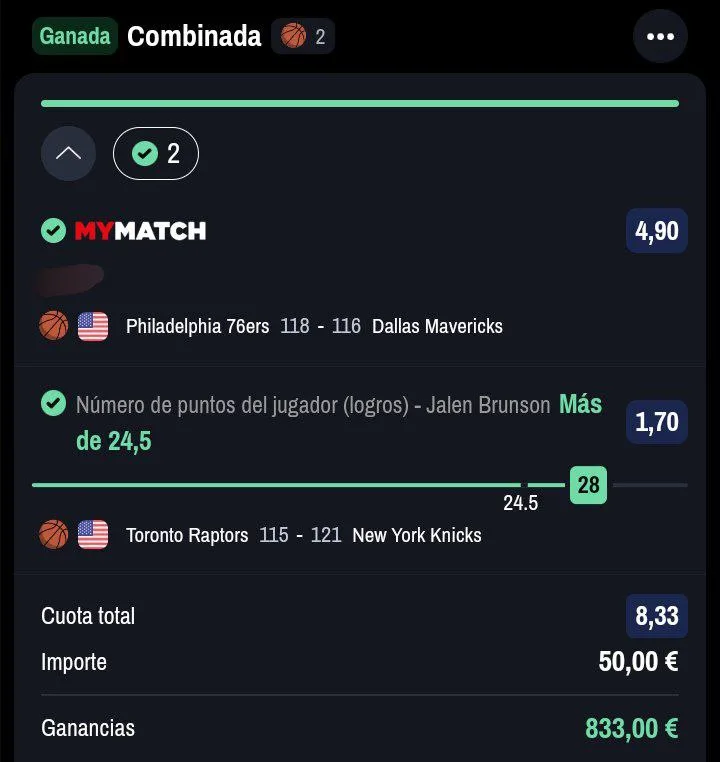Click the green Ganada status badge
Screen dimensions: 720x762
pos(75,36)
